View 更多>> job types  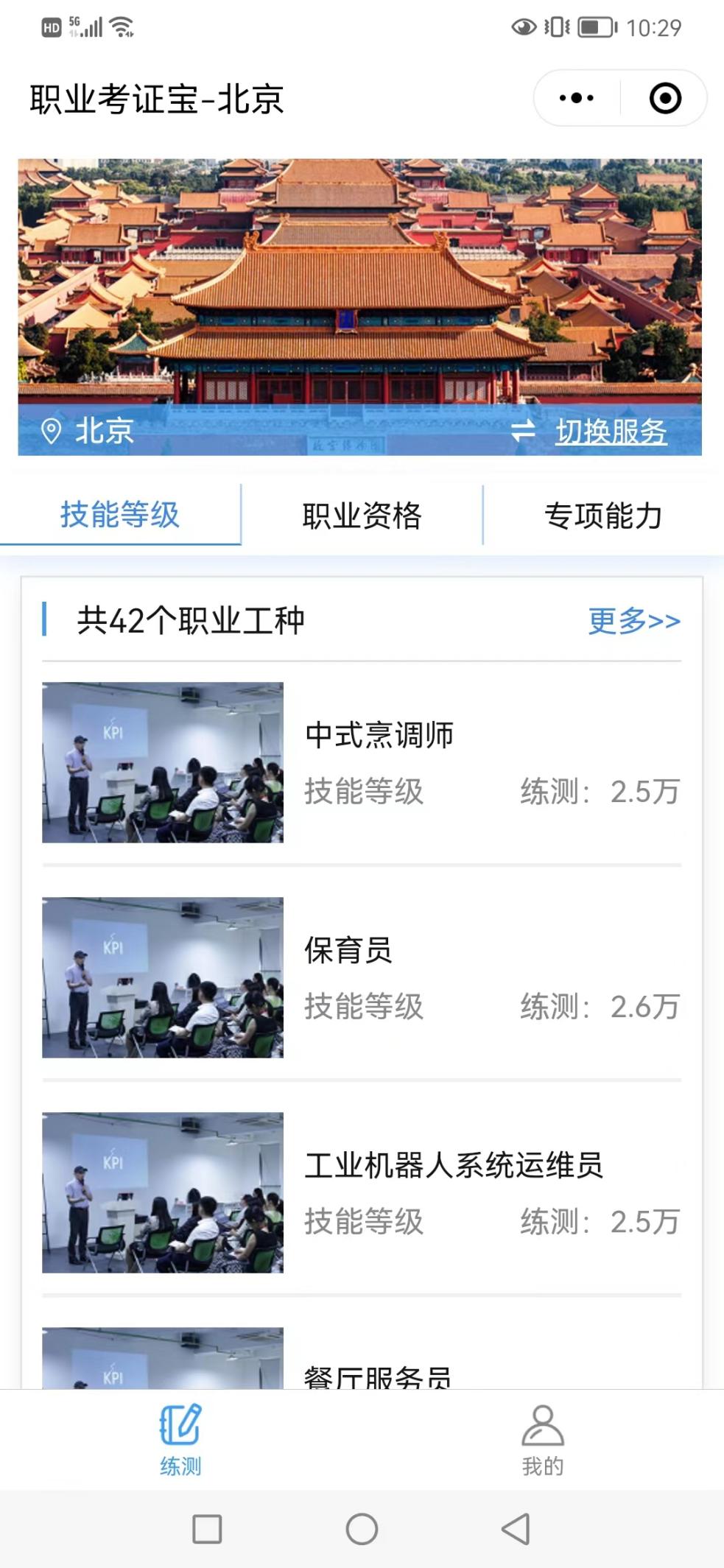[x=633, y=621]
